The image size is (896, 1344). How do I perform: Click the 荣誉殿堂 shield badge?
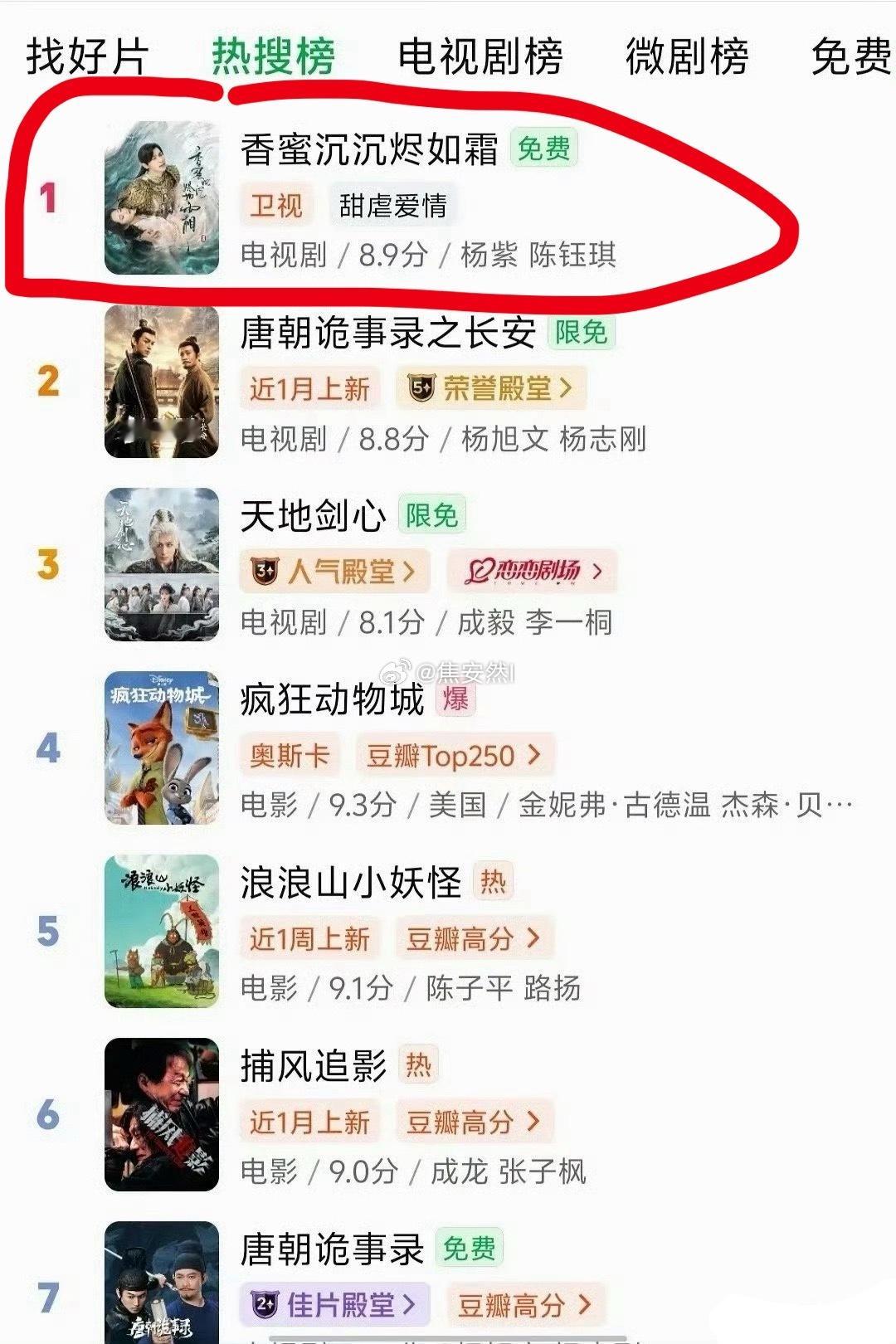(489, 388)
